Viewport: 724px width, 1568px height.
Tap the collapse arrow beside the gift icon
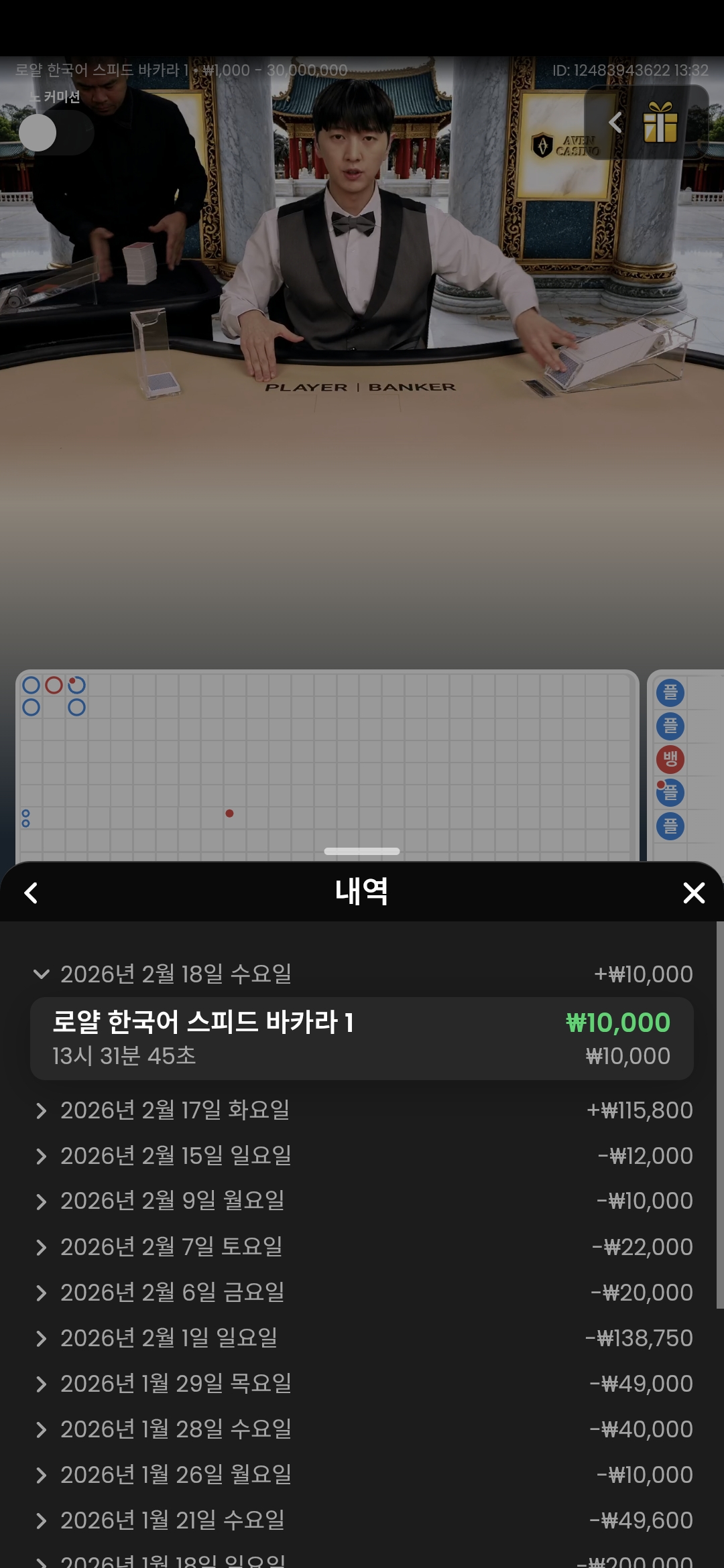615,123
